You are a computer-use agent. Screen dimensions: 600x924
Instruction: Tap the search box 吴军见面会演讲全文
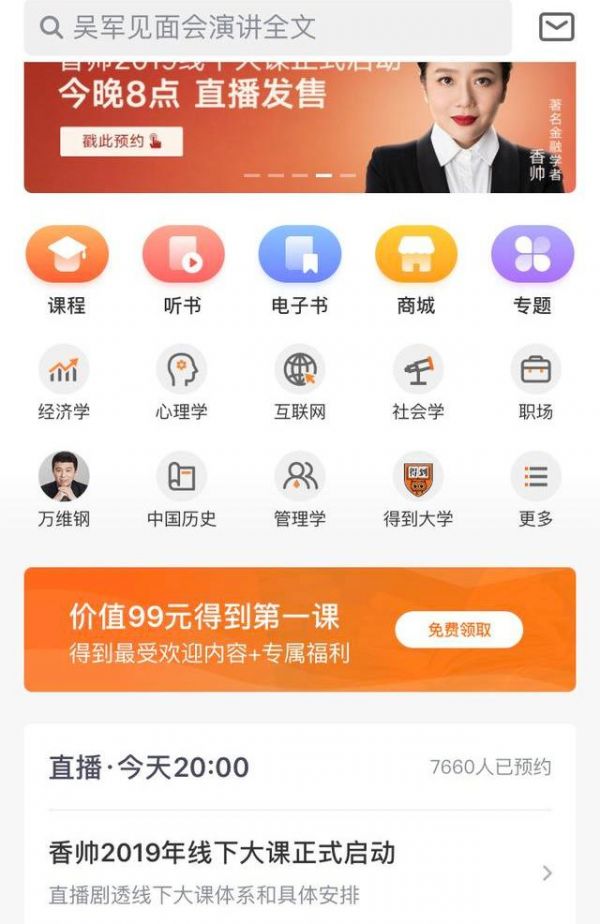(268, 27)
